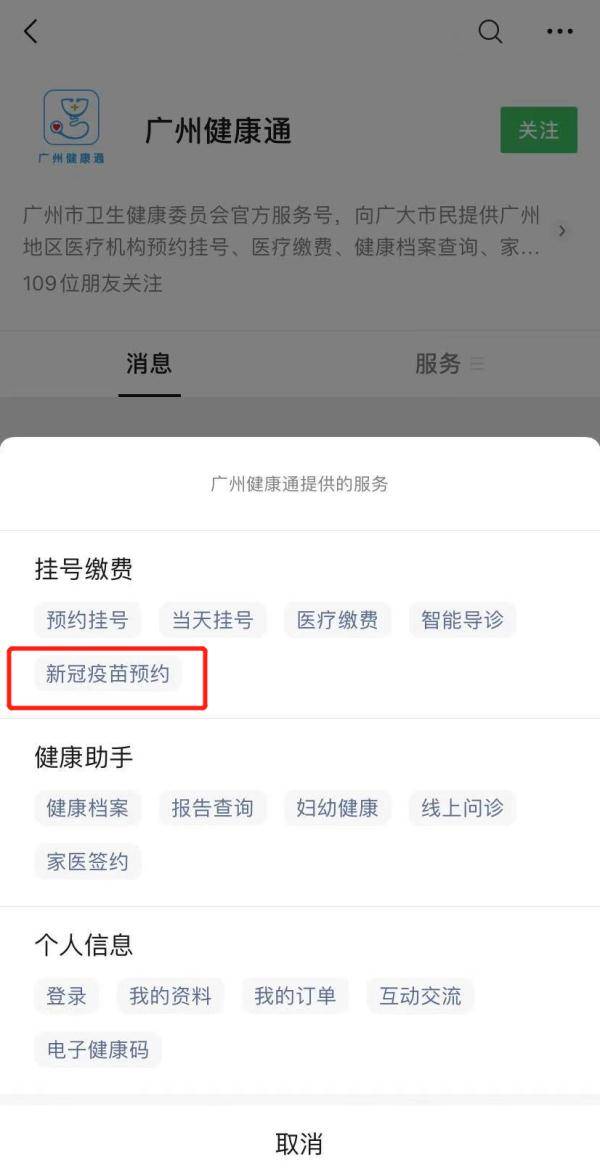Viewport: 600px width, 1170px height.
Task: Open 互动交流 service
Action: pos(420,996)
